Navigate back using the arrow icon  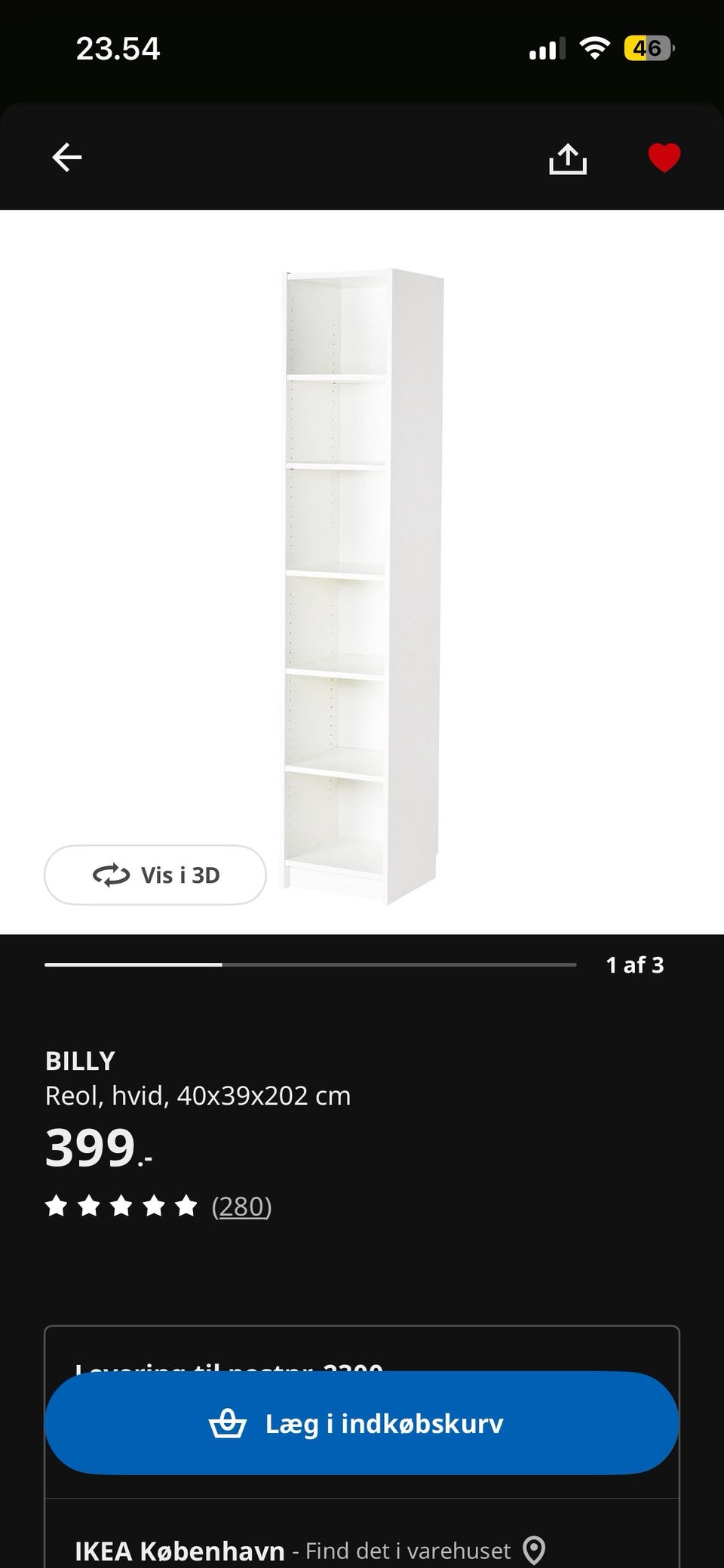click(66, 157)
